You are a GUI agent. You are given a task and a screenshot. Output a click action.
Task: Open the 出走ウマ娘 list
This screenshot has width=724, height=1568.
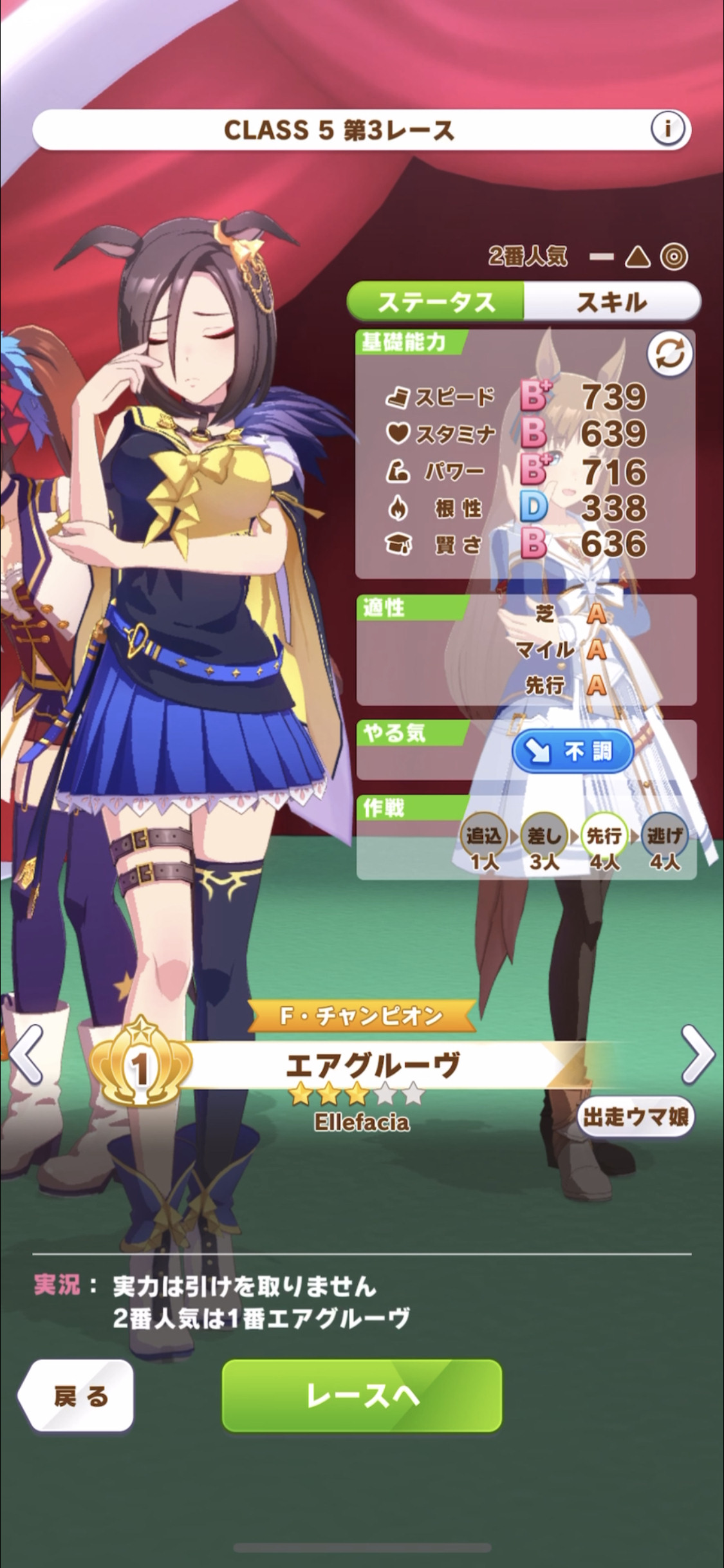(636, 1117)
